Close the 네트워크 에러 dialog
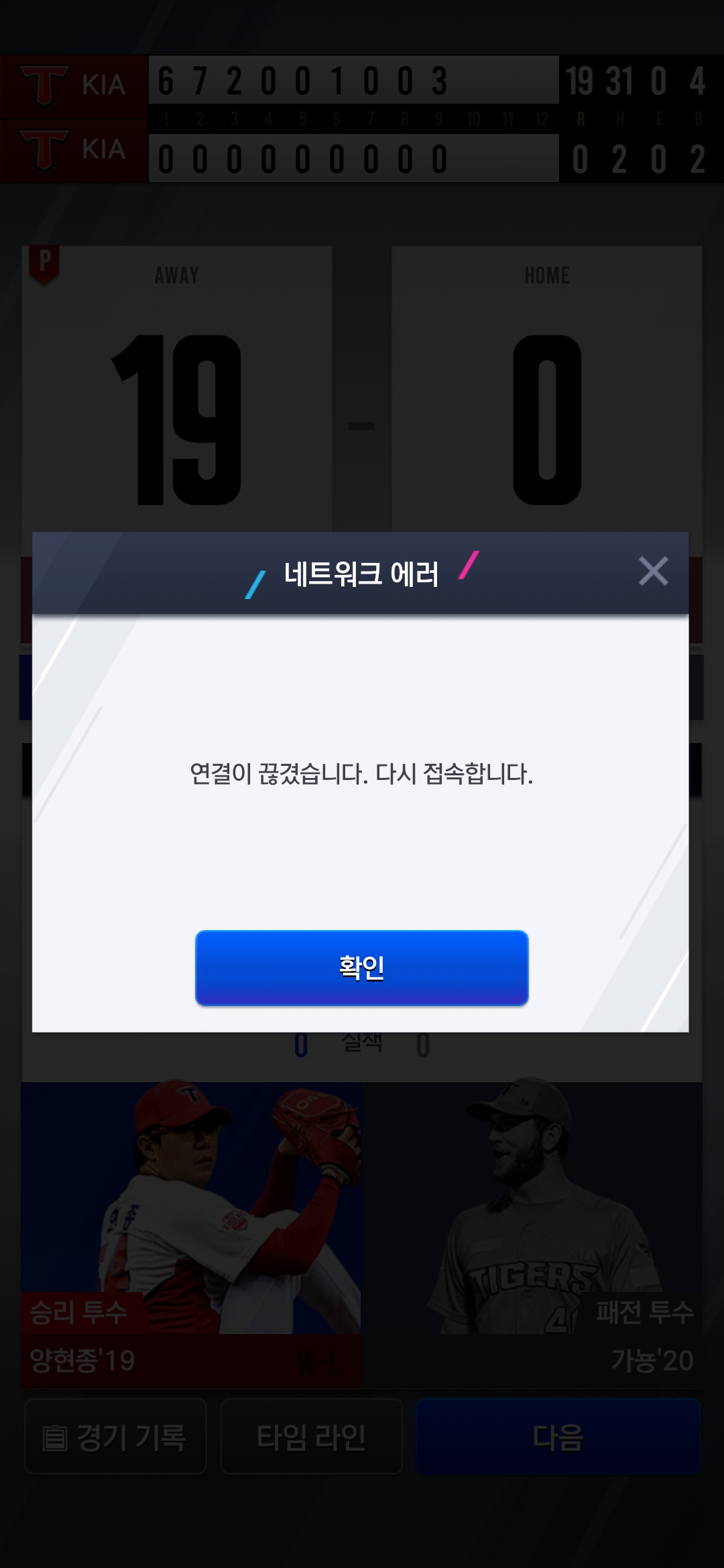 pyautogui.click(x=653, y=572)
